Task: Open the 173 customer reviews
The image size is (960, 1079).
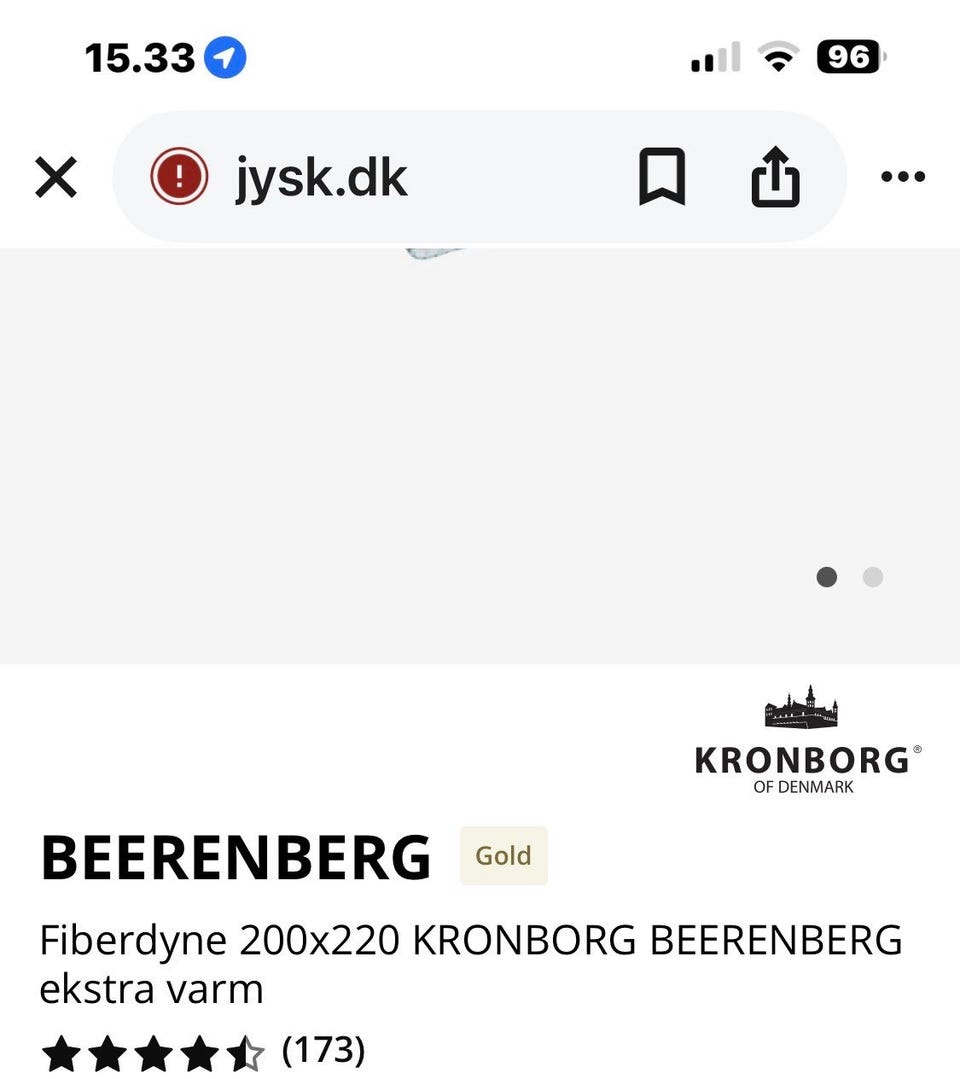Action: tap(323, 1050)
